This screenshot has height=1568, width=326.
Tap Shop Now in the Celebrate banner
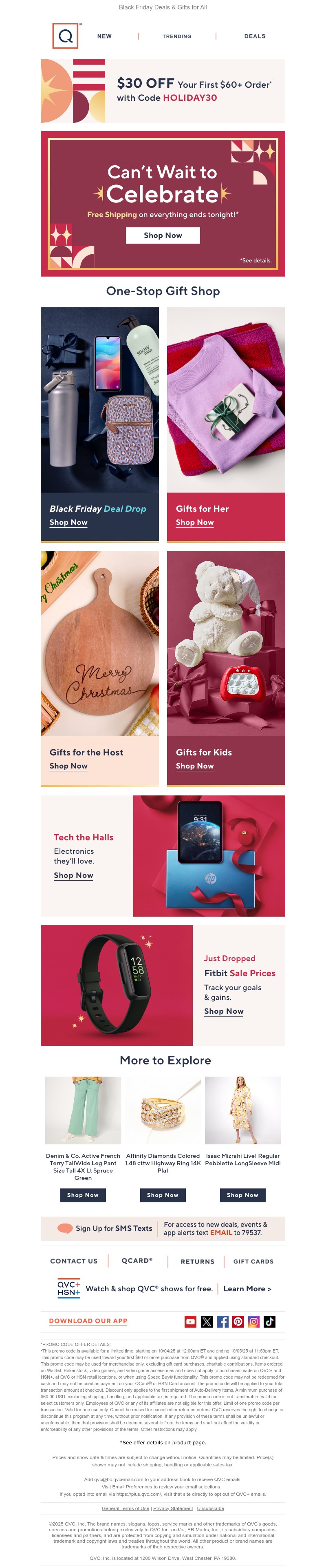(163, 235)
